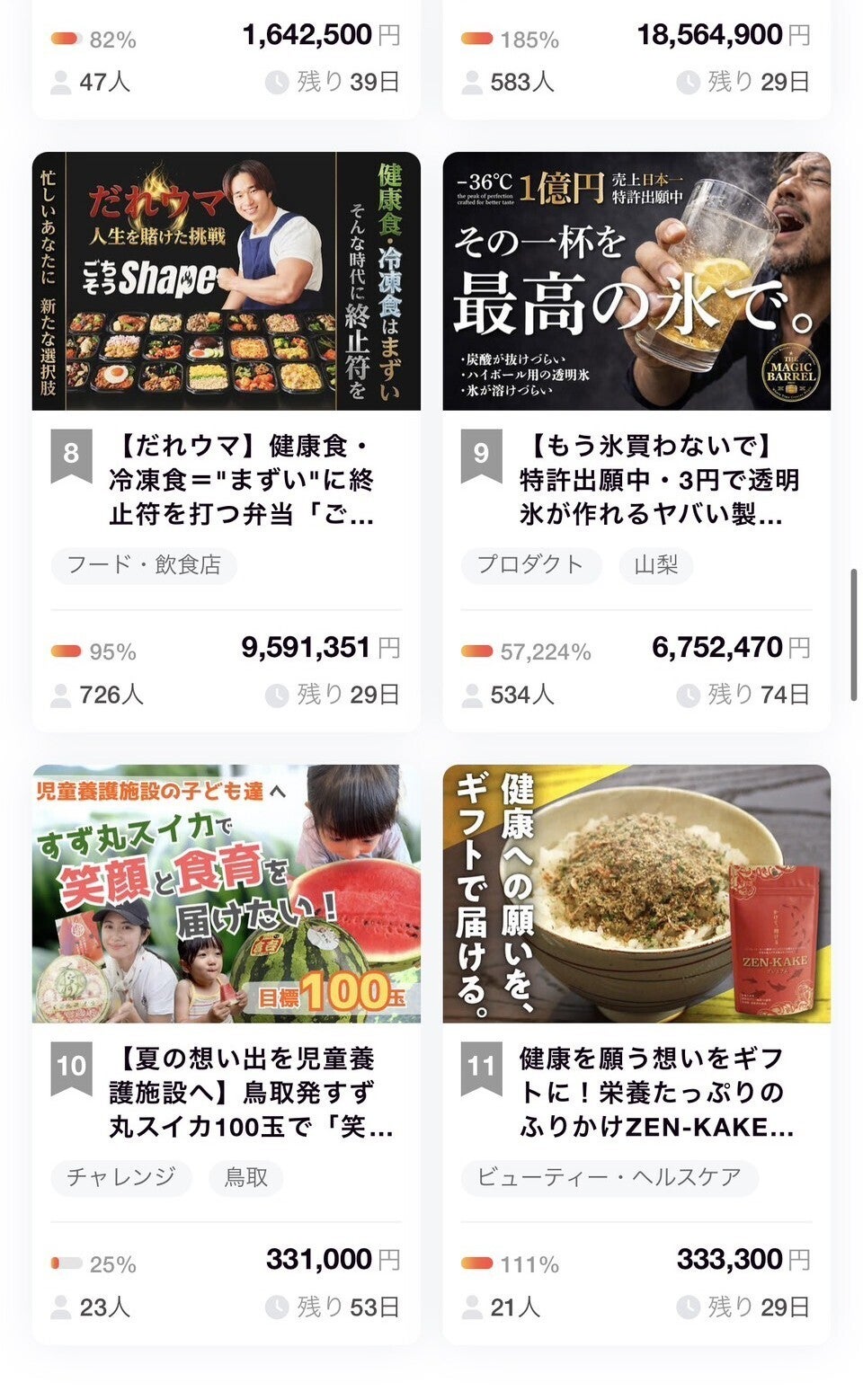The height and width of the screenshot is (1400, 863).
Task: Tap the プロダクト category chip
Action: (x=530, y=565)
